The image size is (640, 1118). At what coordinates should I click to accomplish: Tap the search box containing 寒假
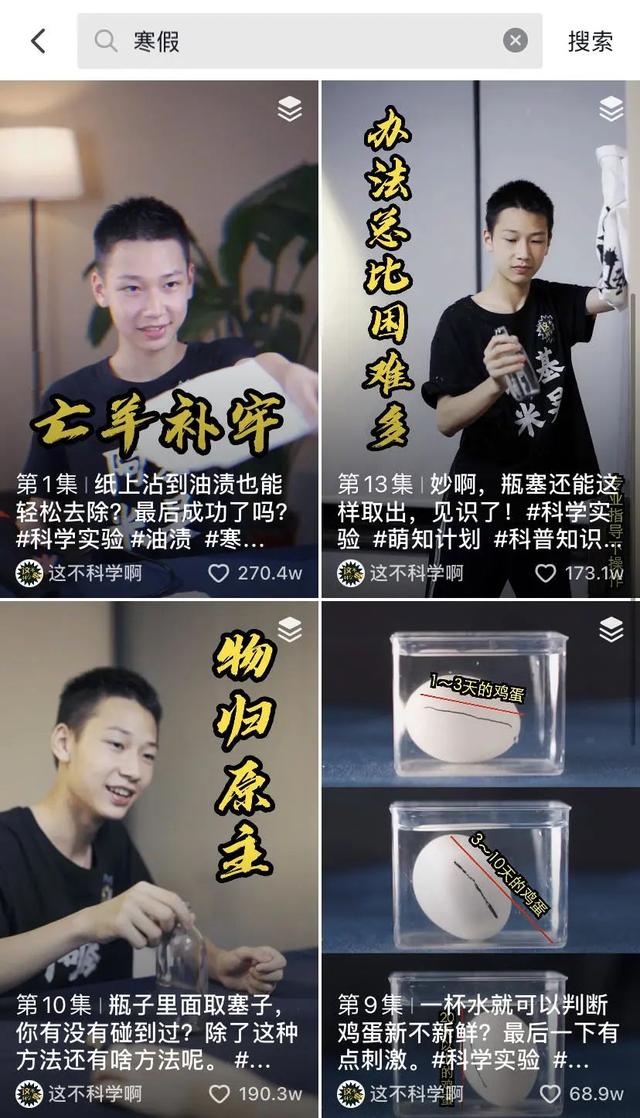pyautogui.click(x=300, y=41)
